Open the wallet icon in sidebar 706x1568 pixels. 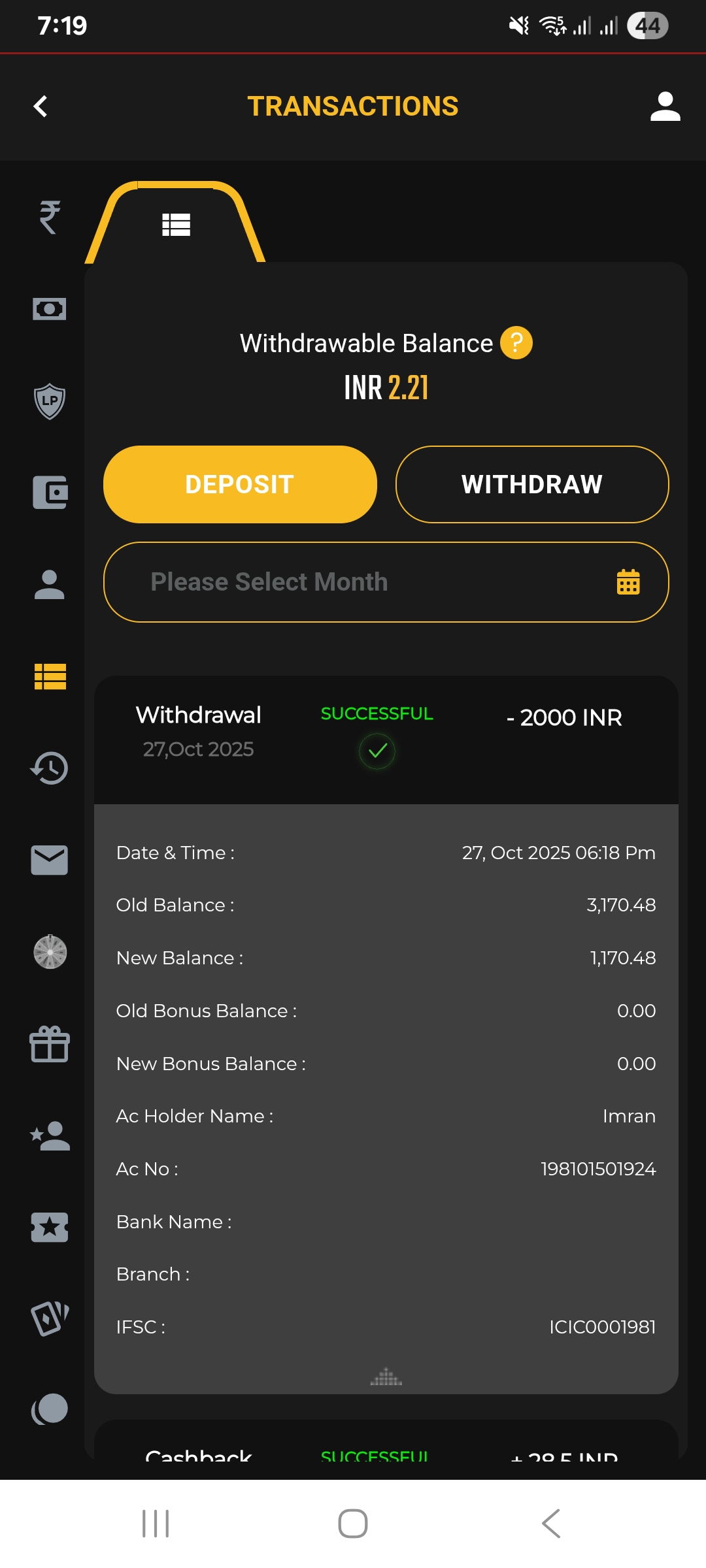[x=50, y=493]
